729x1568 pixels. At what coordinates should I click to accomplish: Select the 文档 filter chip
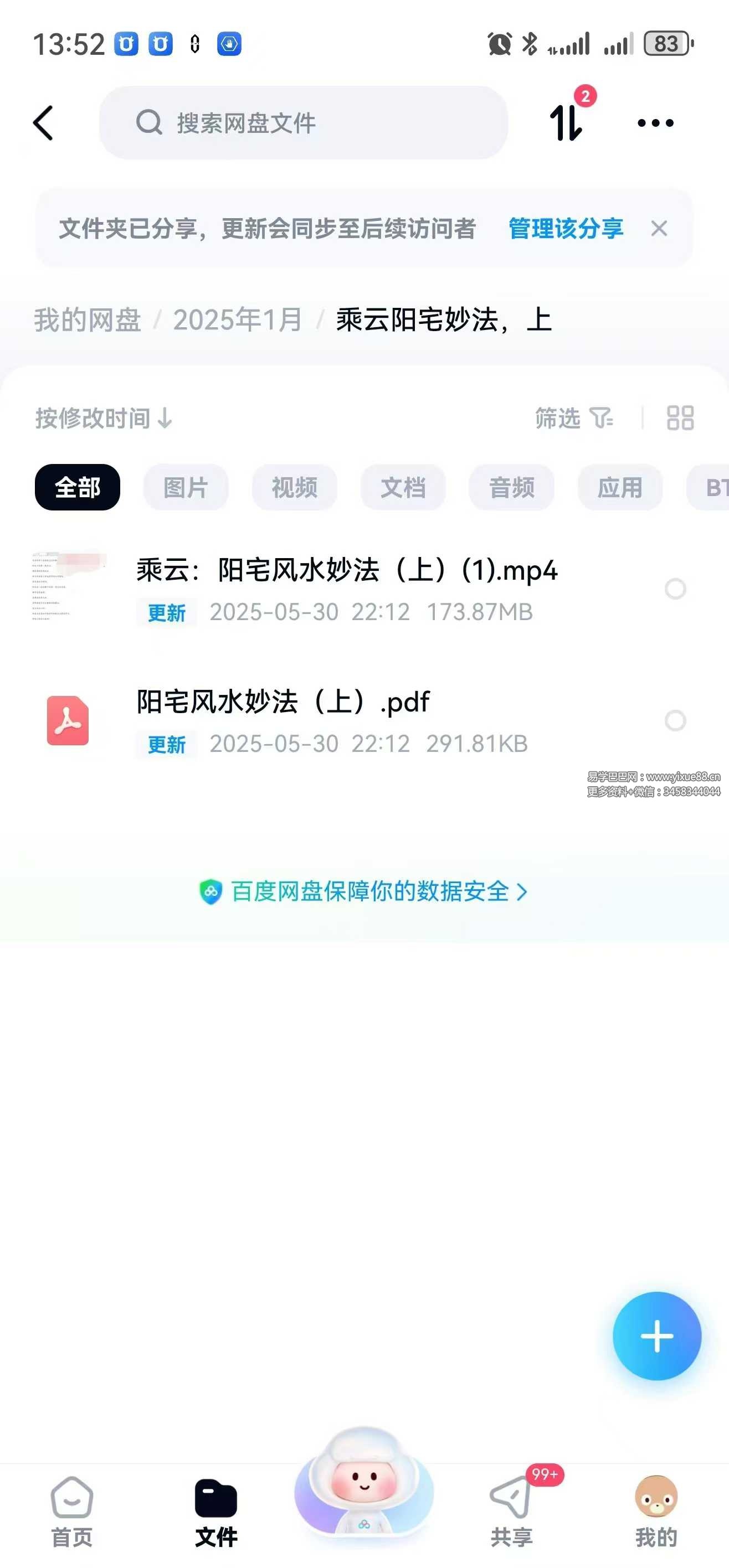(x=403, y=488)
